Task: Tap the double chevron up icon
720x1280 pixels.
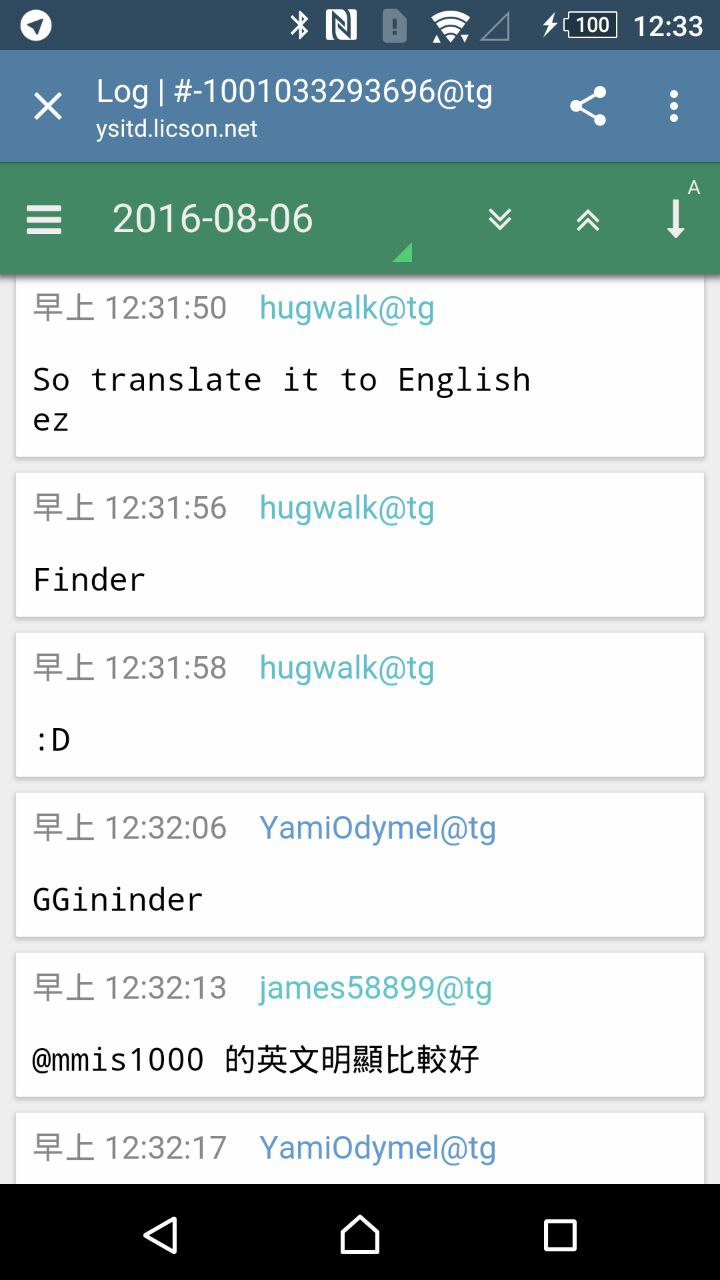Action: click(x=588, y=219)
